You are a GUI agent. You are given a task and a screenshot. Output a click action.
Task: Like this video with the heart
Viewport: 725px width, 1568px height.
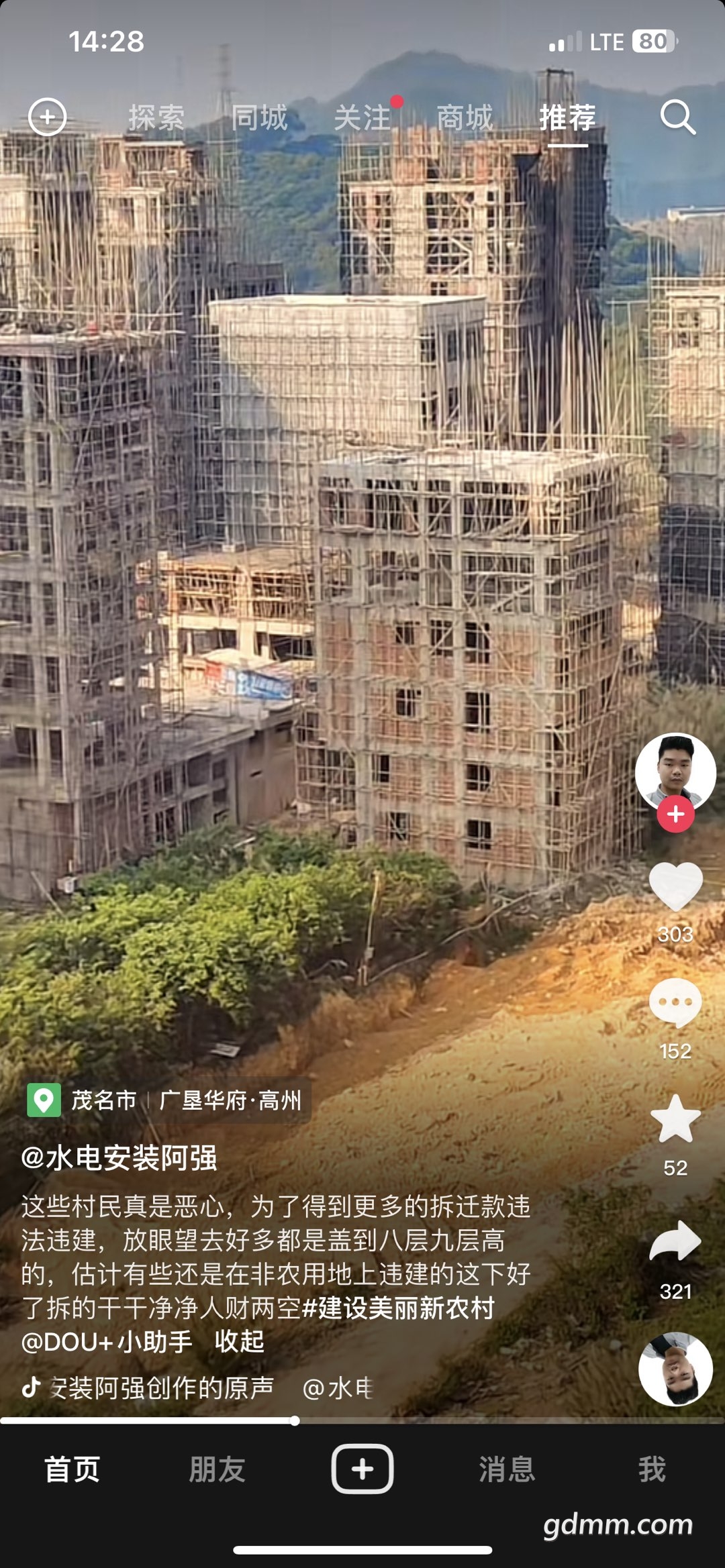click(675, 887)
